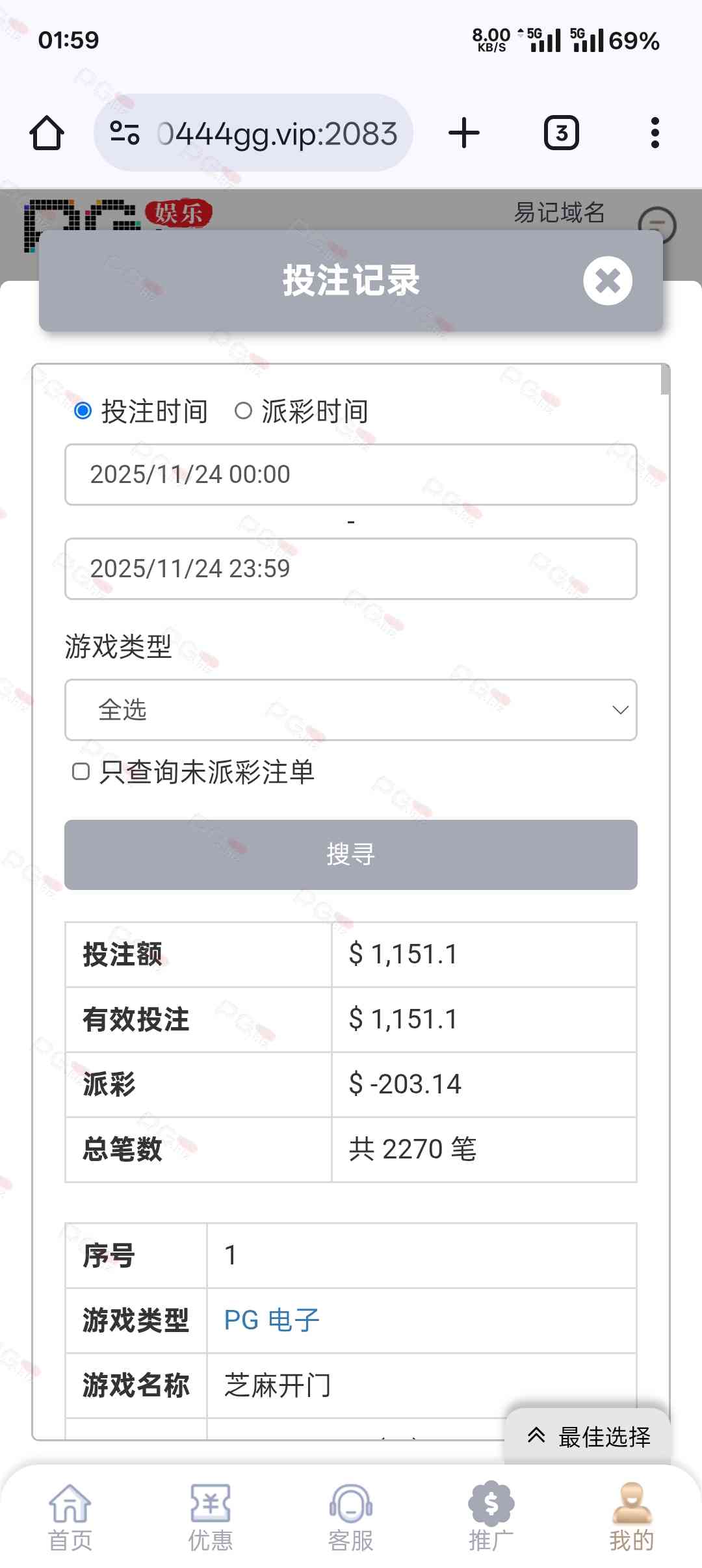This screenshot has height=1568, width=702.
Task: Tap the 搜寻 search button
Action: [350, 854]
